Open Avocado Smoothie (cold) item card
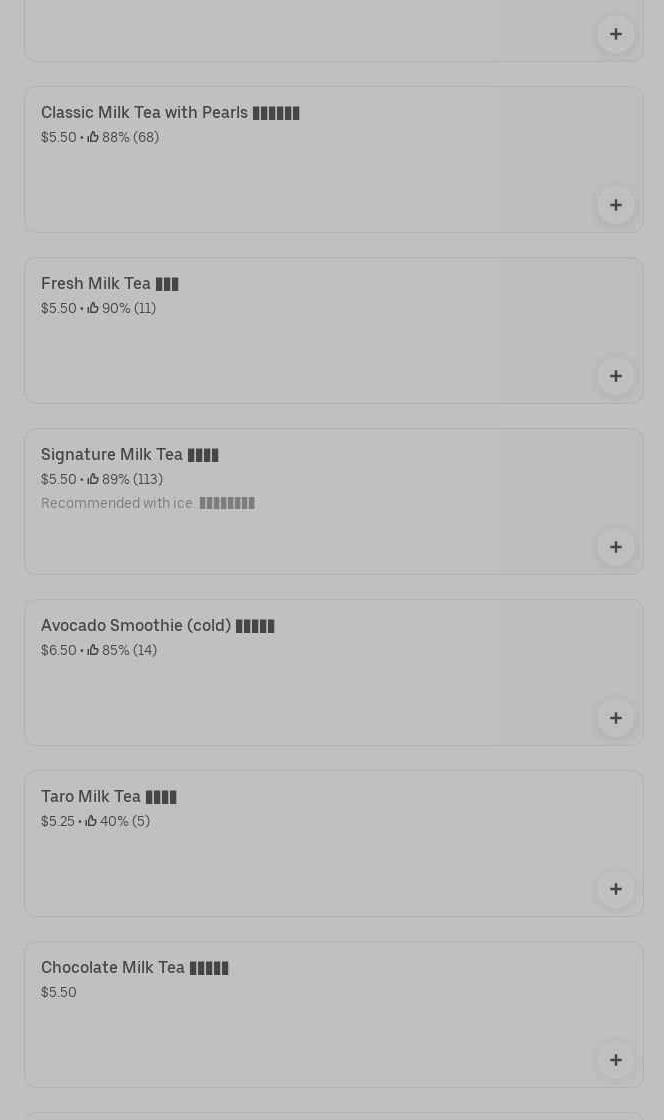Viewport: 664px width, 1120px height. [x=333, y=672]
